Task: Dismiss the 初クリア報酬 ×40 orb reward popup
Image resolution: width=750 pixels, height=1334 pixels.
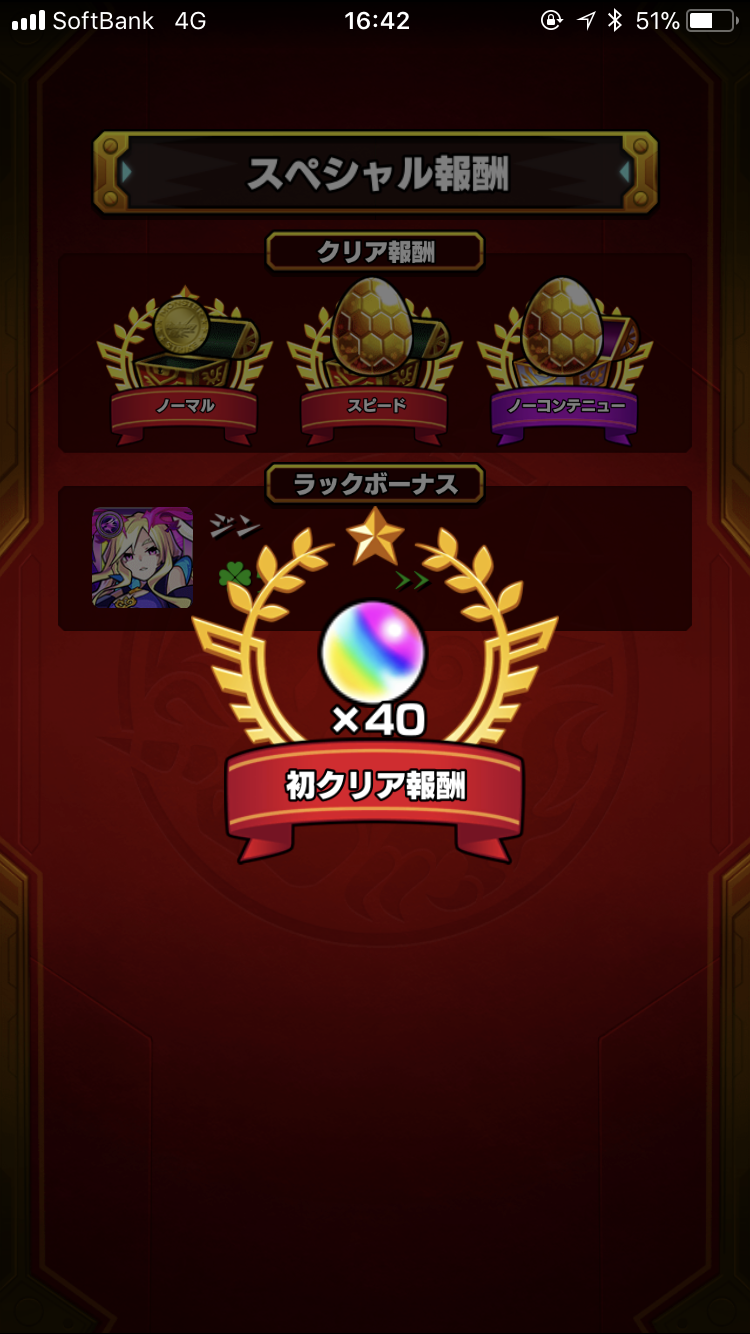Action: pyautogui.click(x=374, y=685)
